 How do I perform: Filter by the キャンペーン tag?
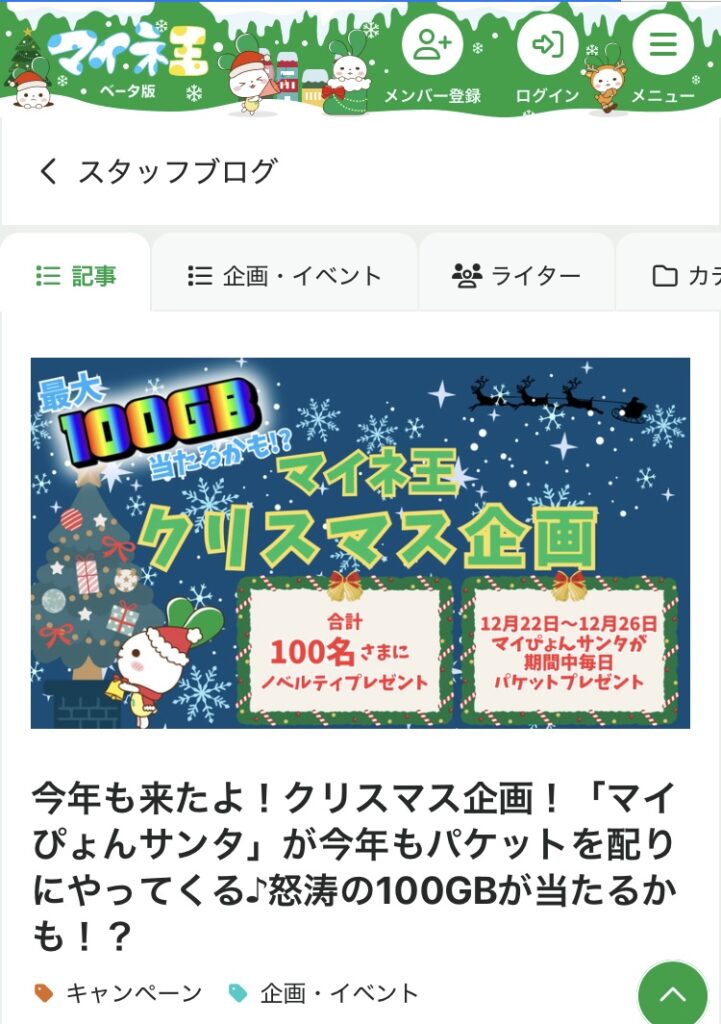(120, 993)
